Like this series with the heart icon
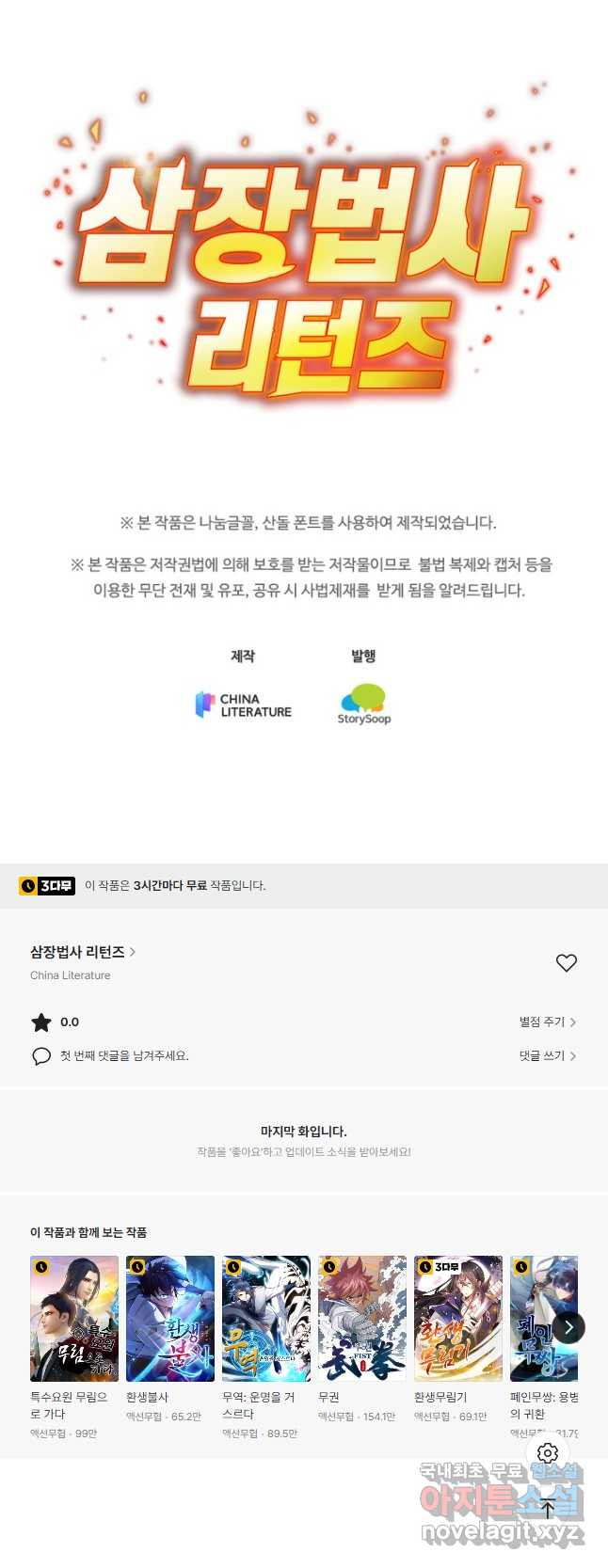This screenshot has height=1568, width=608. click(566, 962)
